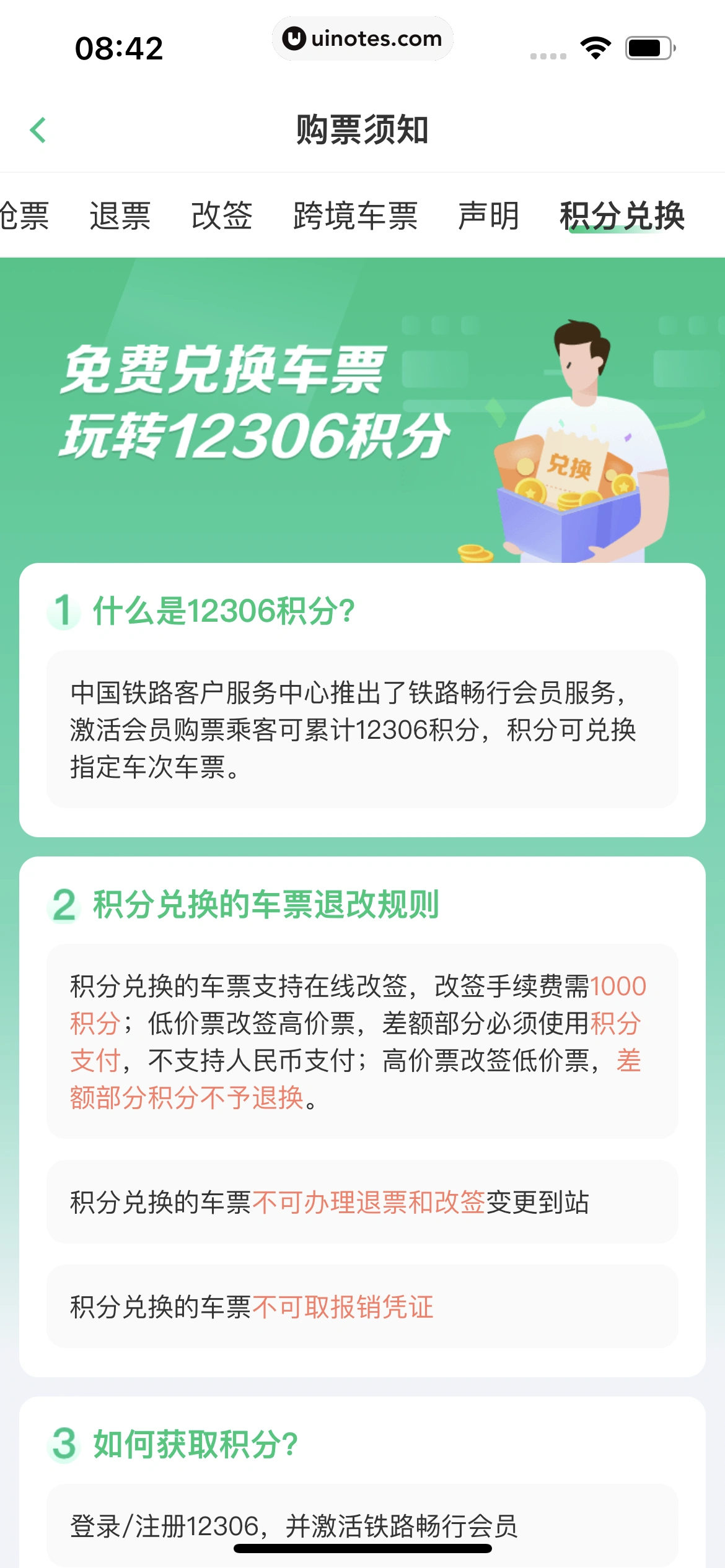Select the 声明 tab
The image size is (725, 1568).
click(x=488, y=216)
